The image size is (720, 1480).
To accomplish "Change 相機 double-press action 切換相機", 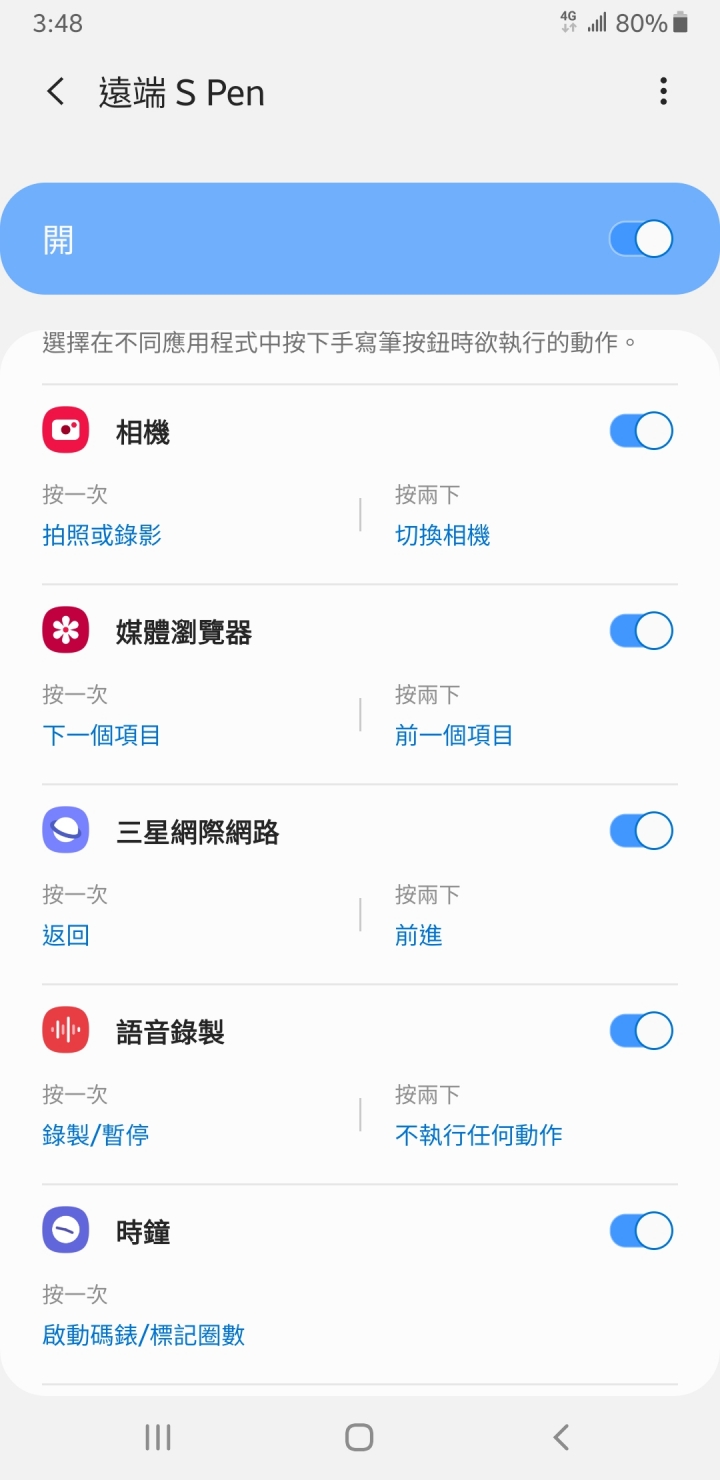I will 443,536.
